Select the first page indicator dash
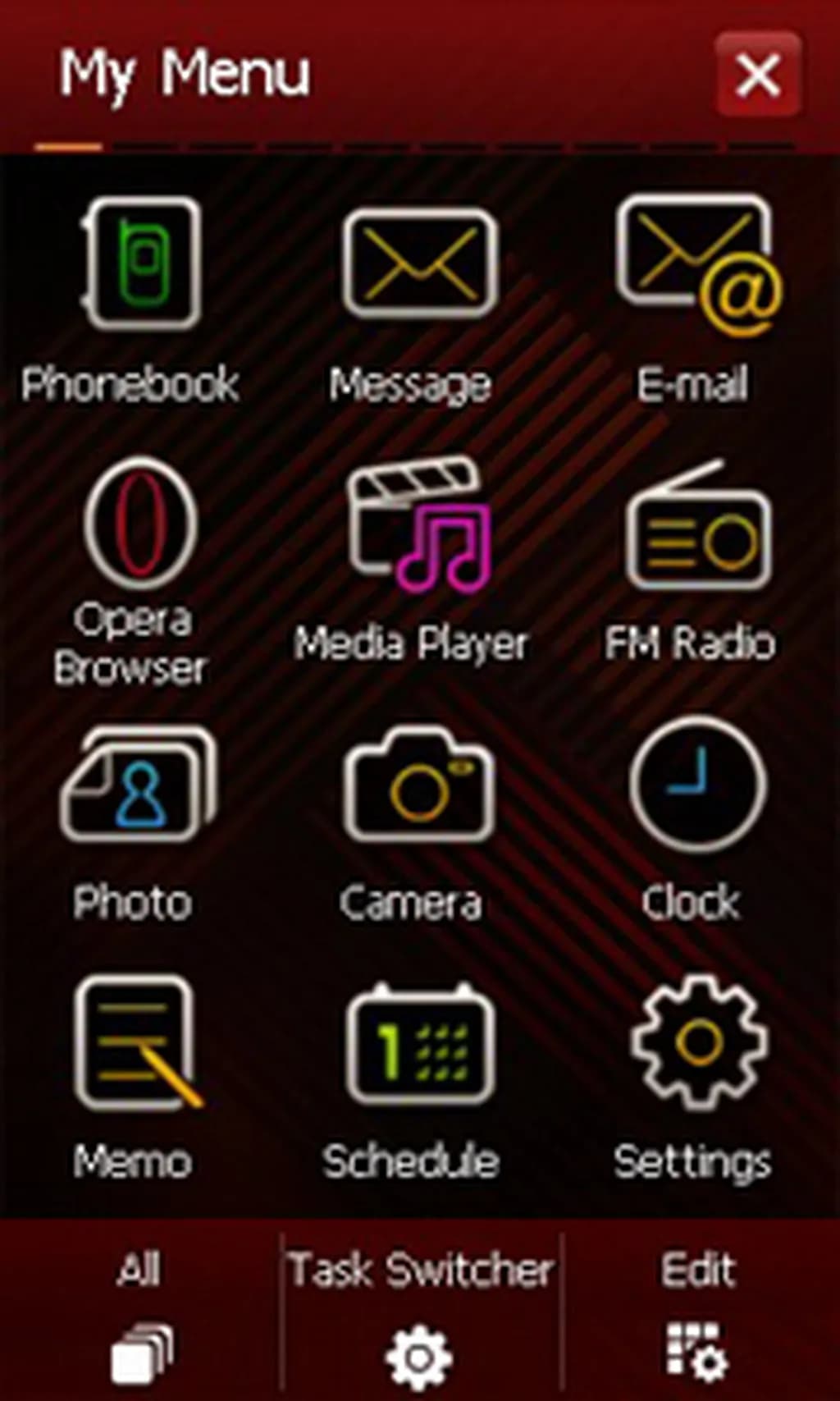 [70, 146]
